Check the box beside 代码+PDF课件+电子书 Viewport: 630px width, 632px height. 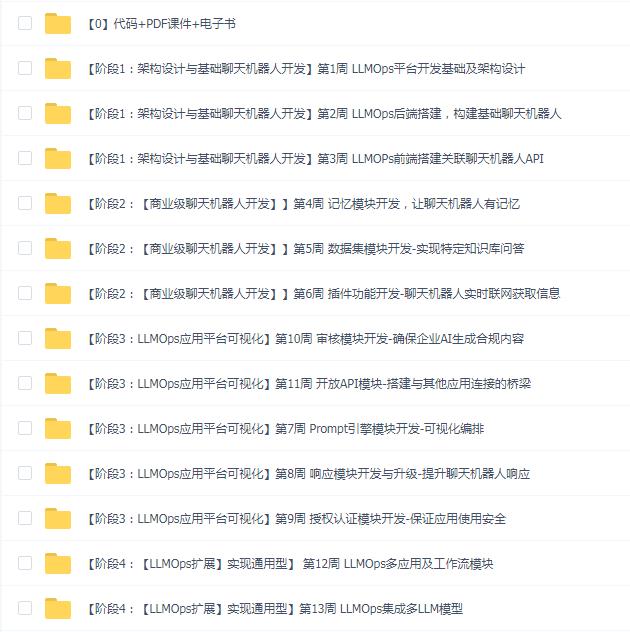(x=25, y=23)
